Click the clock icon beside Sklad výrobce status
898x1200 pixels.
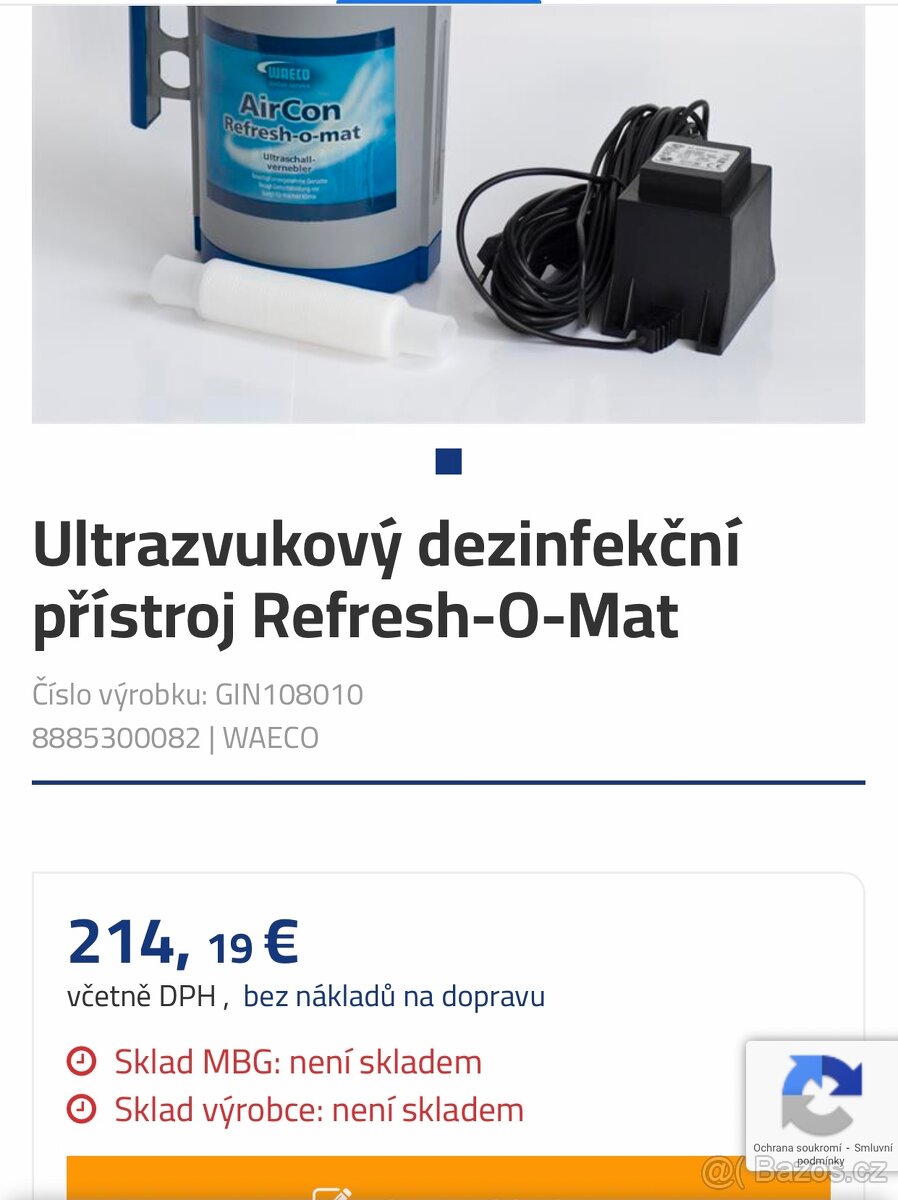[84, 1110]
